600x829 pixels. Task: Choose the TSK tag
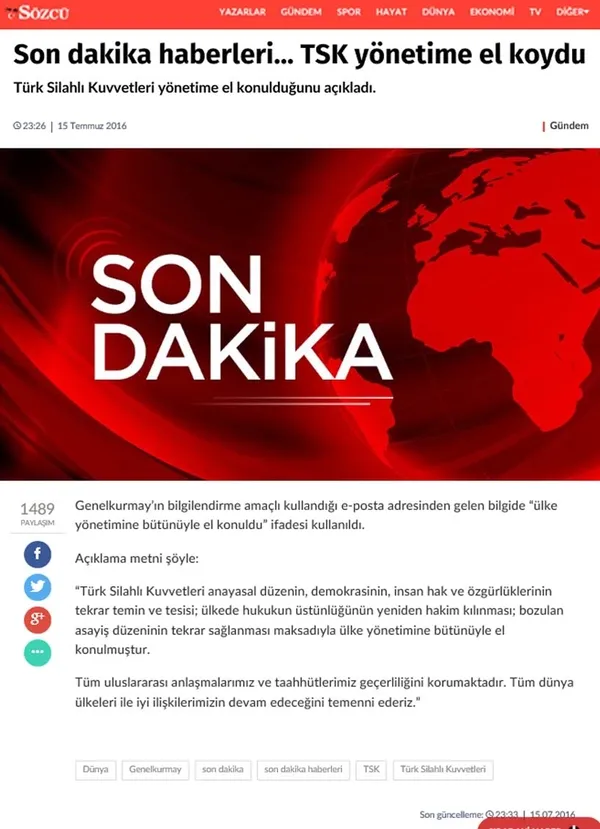[x=372, y=770]
